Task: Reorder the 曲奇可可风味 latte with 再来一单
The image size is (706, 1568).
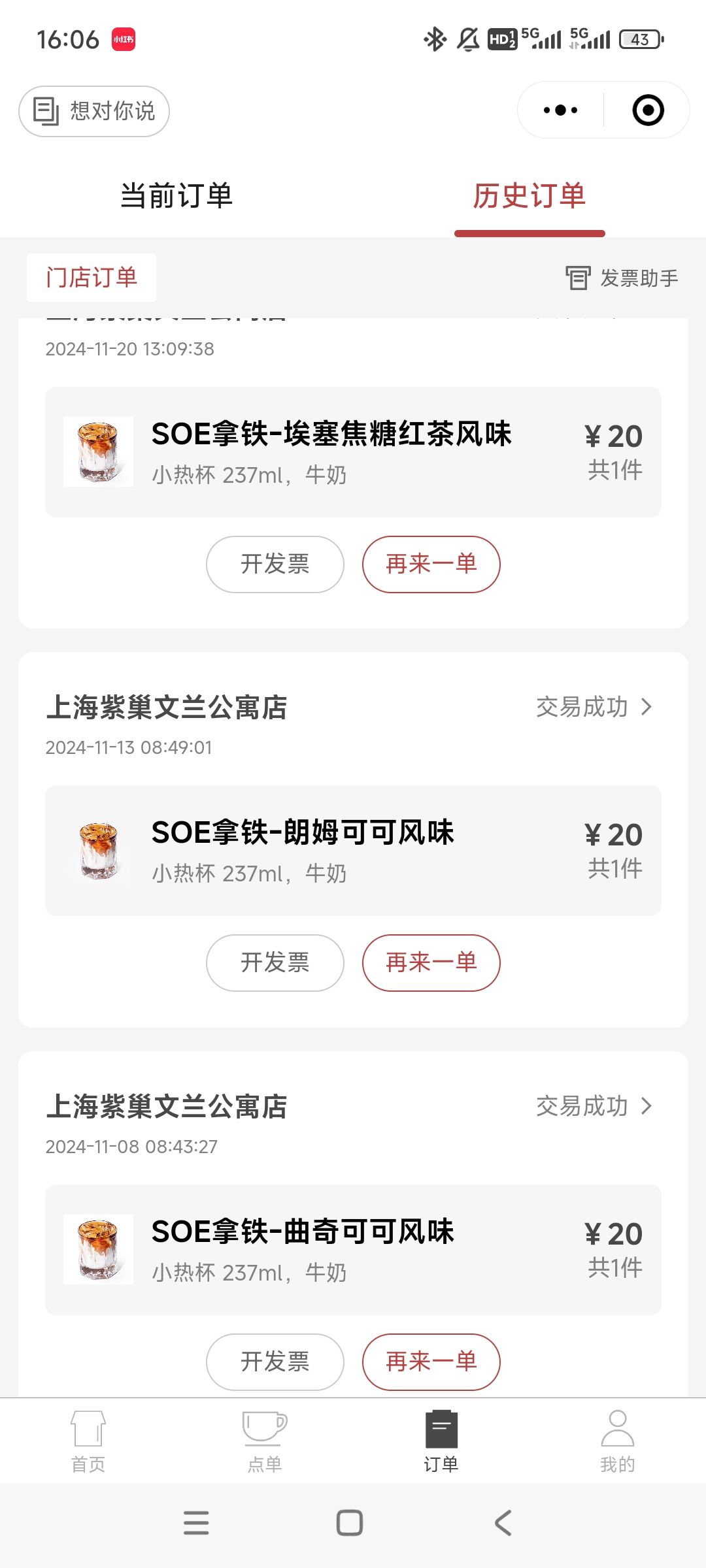Action: pos(431,1362)
